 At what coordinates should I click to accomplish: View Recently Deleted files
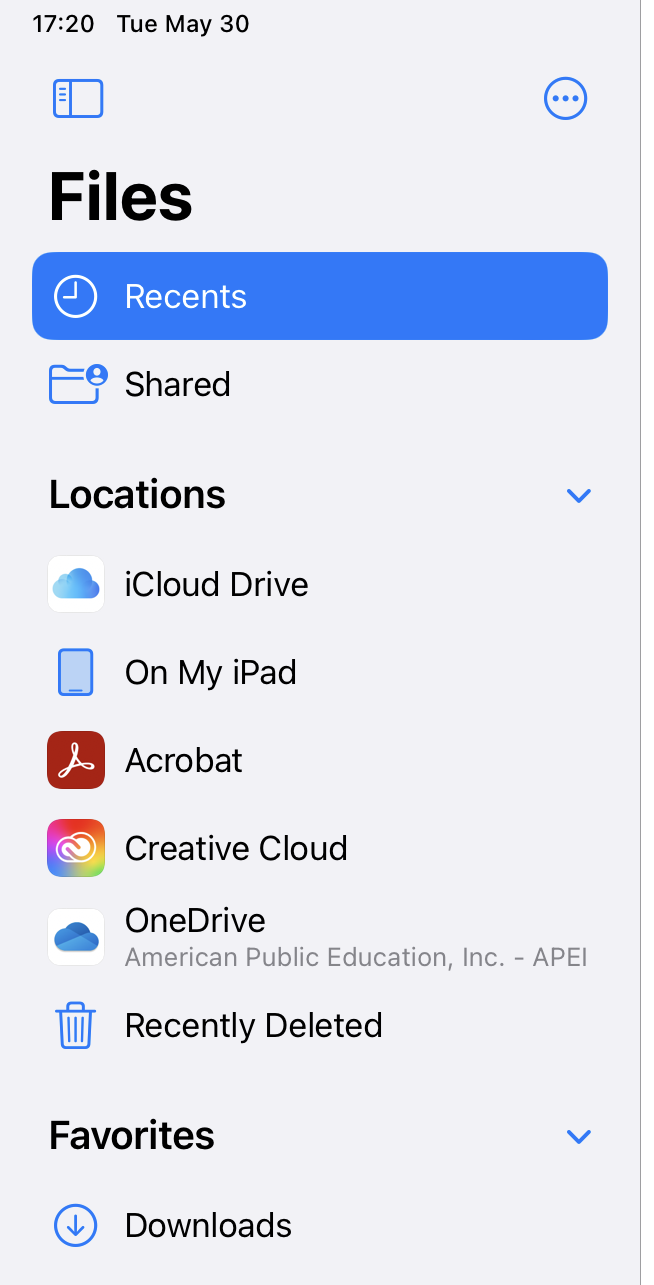click(253, 1025)
